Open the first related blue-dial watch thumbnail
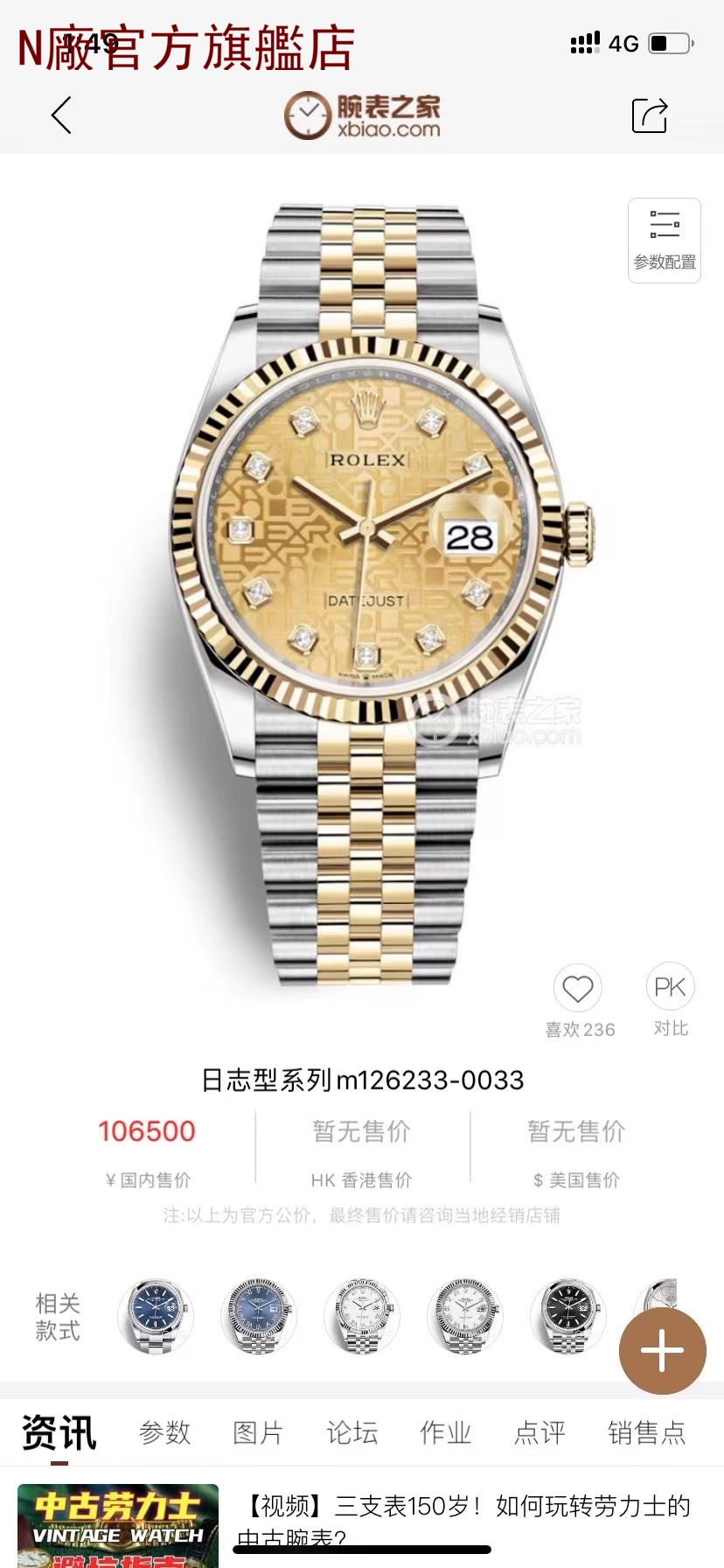This screenshot has width=724, height=1568. pos(156,1316)
